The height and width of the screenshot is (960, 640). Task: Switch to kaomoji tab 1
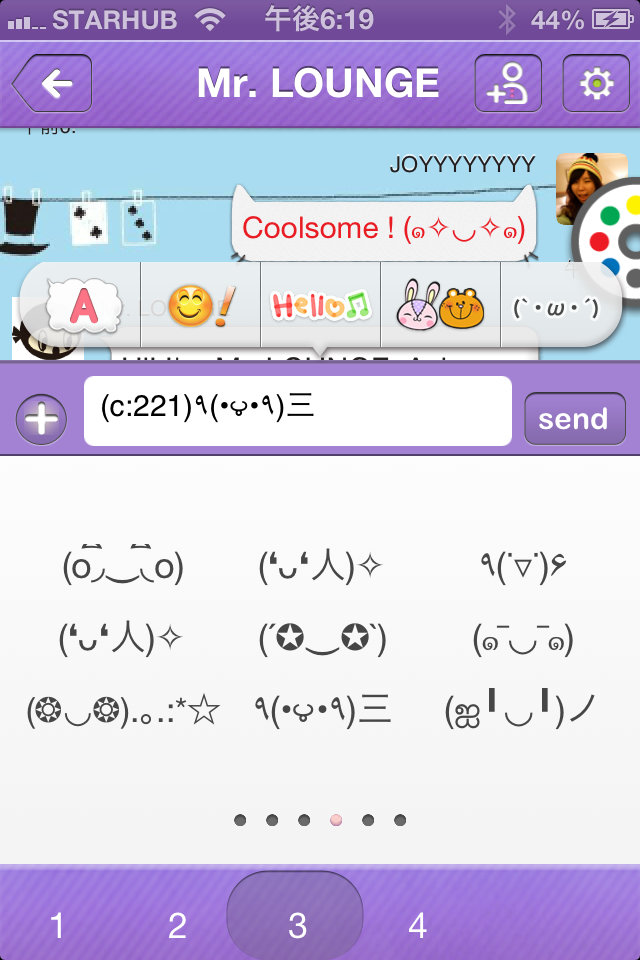coord(57,925)
